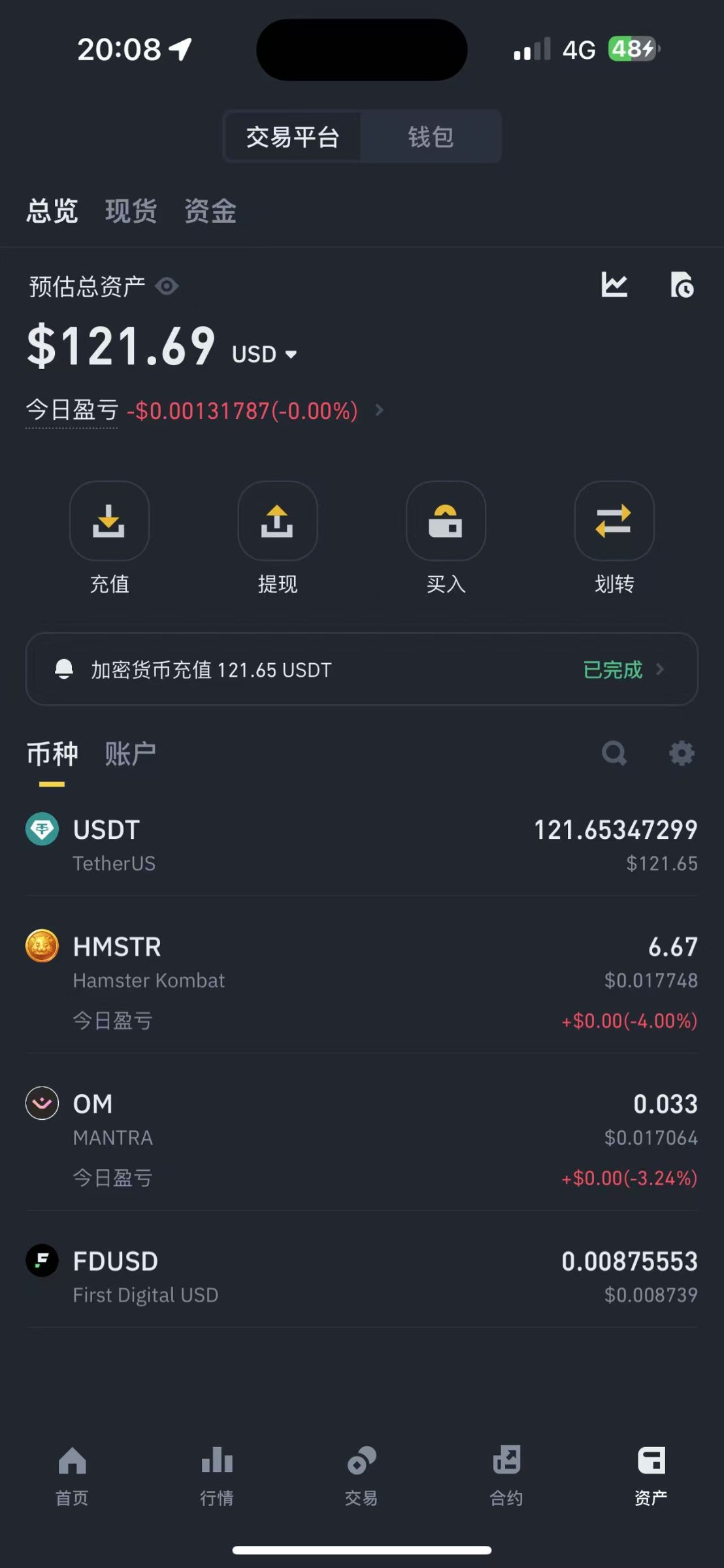Image resolution: width=724 pixels, height=1568 pixels.
Task: Change the USD currency dropdown
Action: click(265, 354)
